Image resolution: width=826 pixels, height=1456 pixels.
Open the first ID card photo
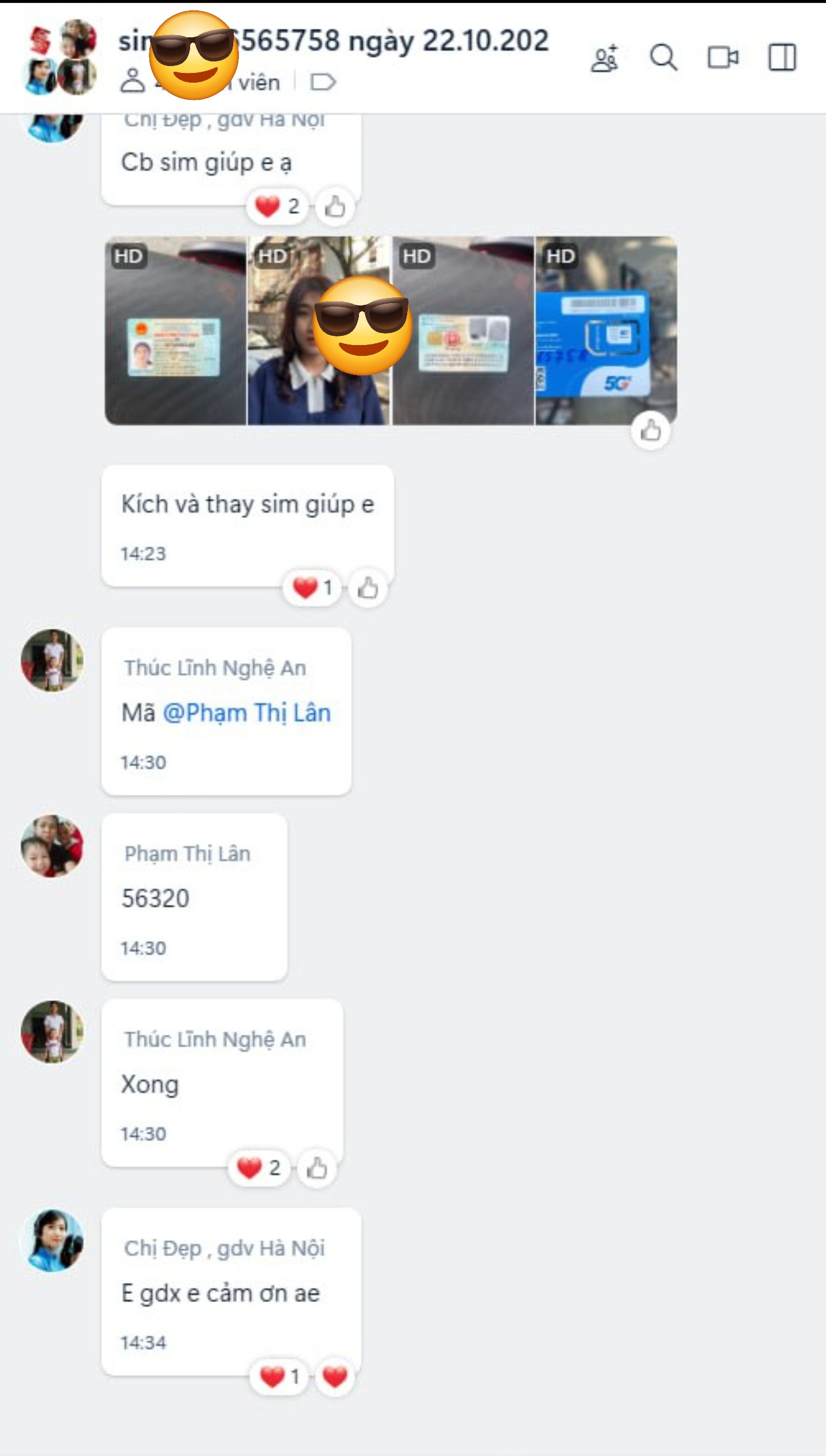(176, 331)
